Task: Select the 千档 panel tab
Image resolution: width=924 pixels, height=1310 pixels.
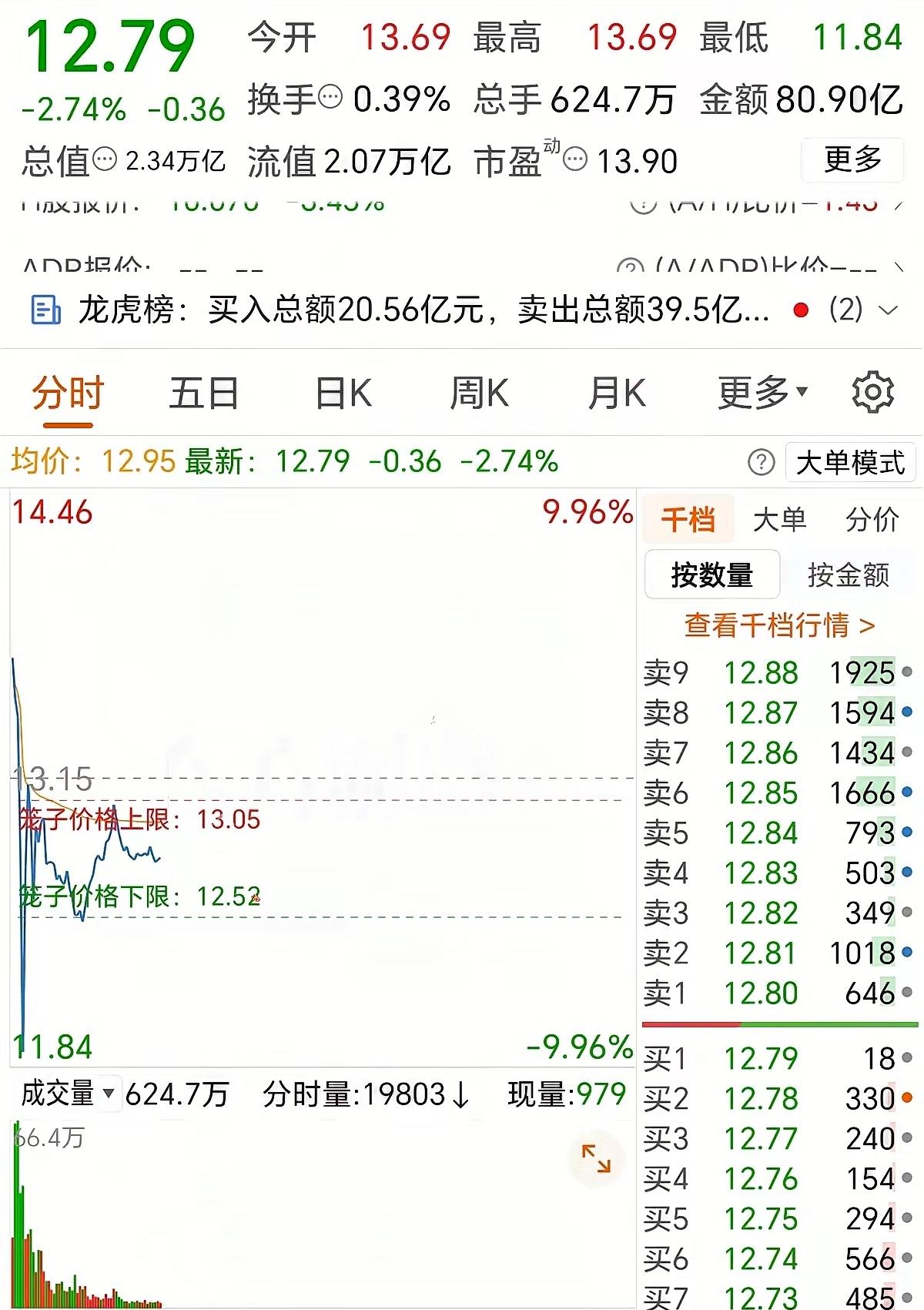Action: pos(688,519)
